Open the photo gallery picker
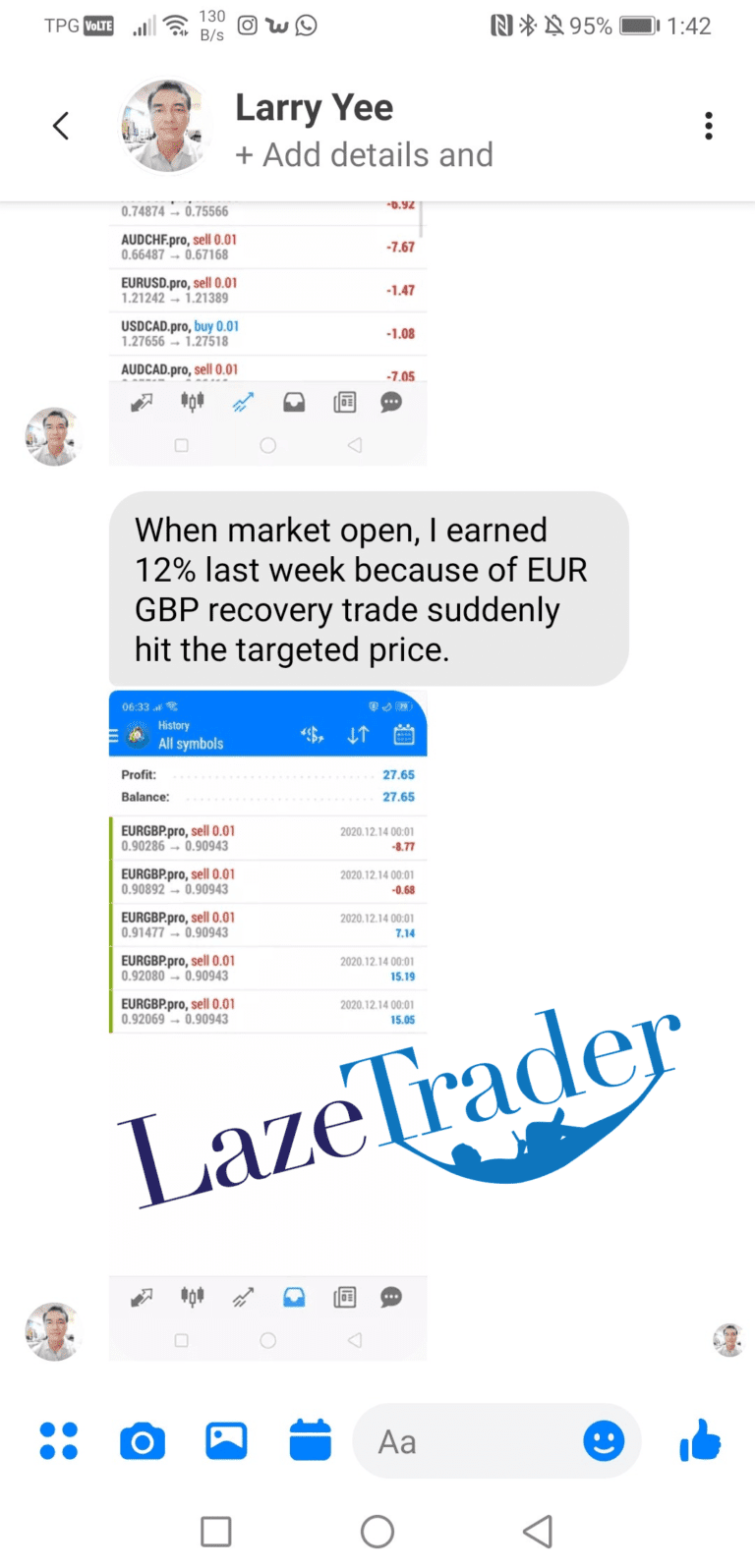This screenshot has width=755, height=1568. [x=226, y=1441]
